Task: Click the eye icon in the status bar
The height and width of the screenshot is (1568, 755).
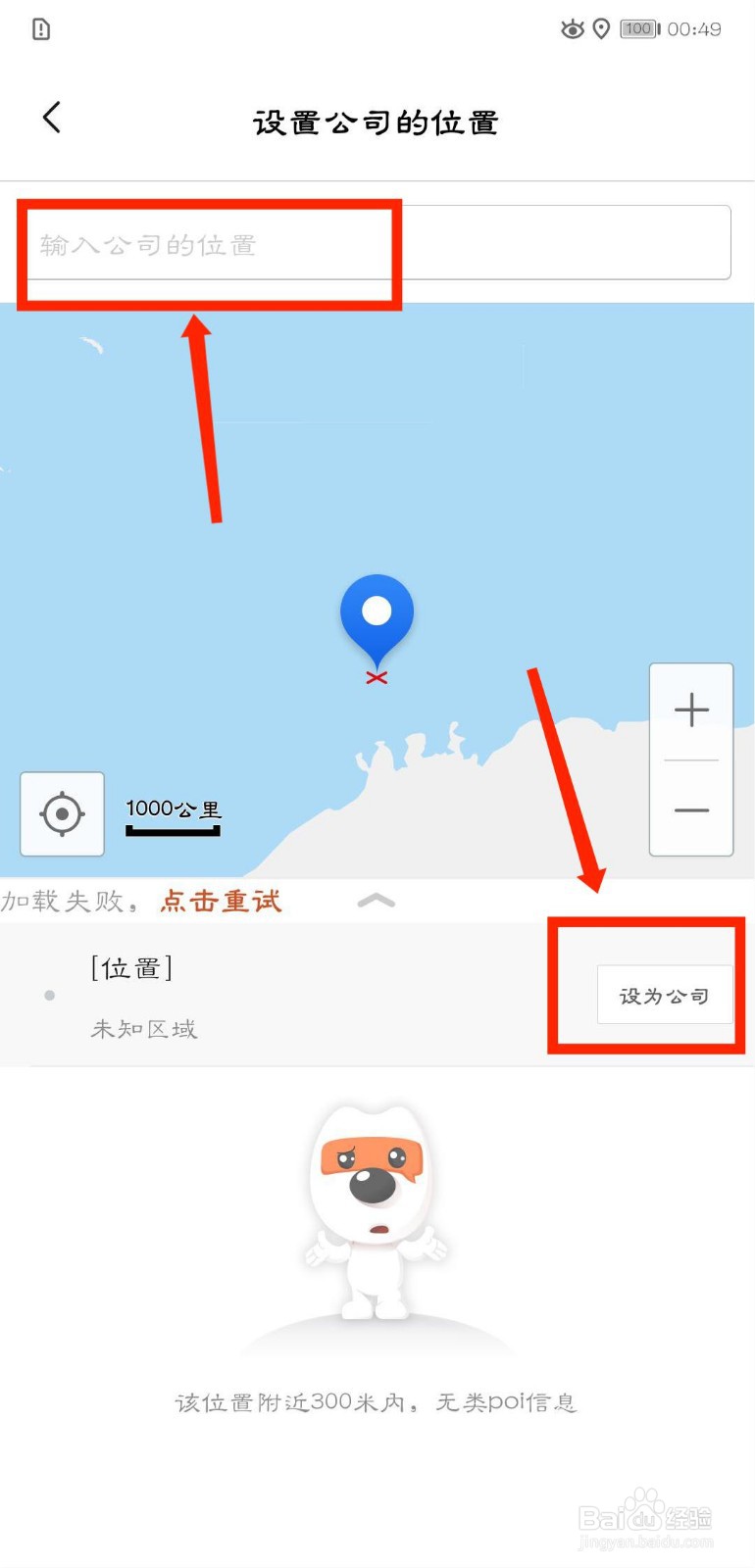Action: [x=572, y=29]
